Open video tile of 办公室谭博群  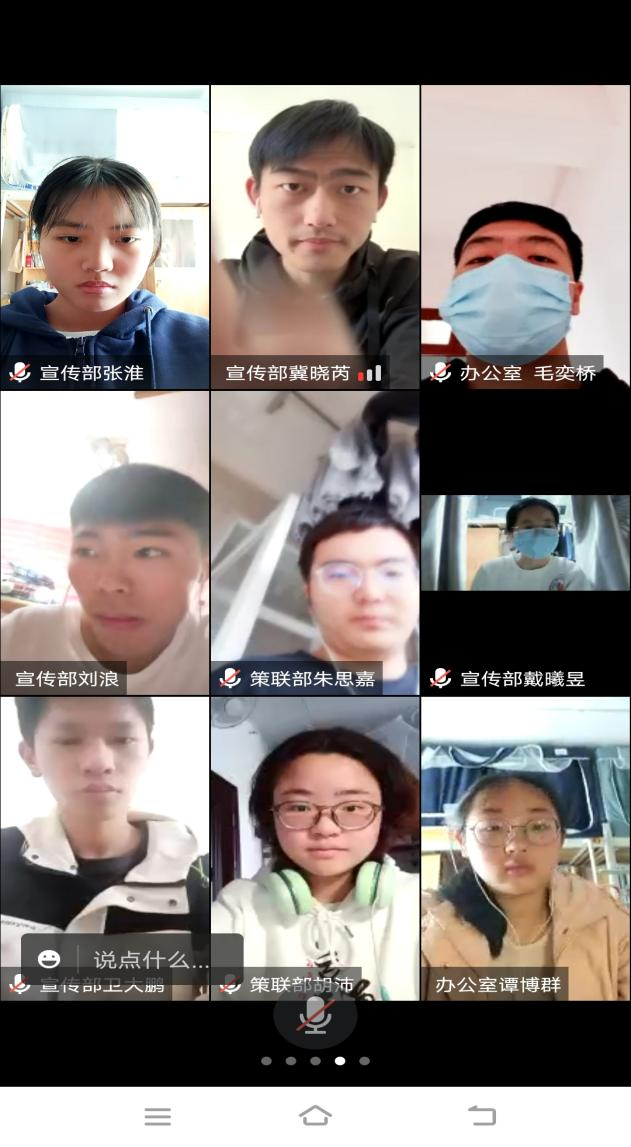(525, 848)
